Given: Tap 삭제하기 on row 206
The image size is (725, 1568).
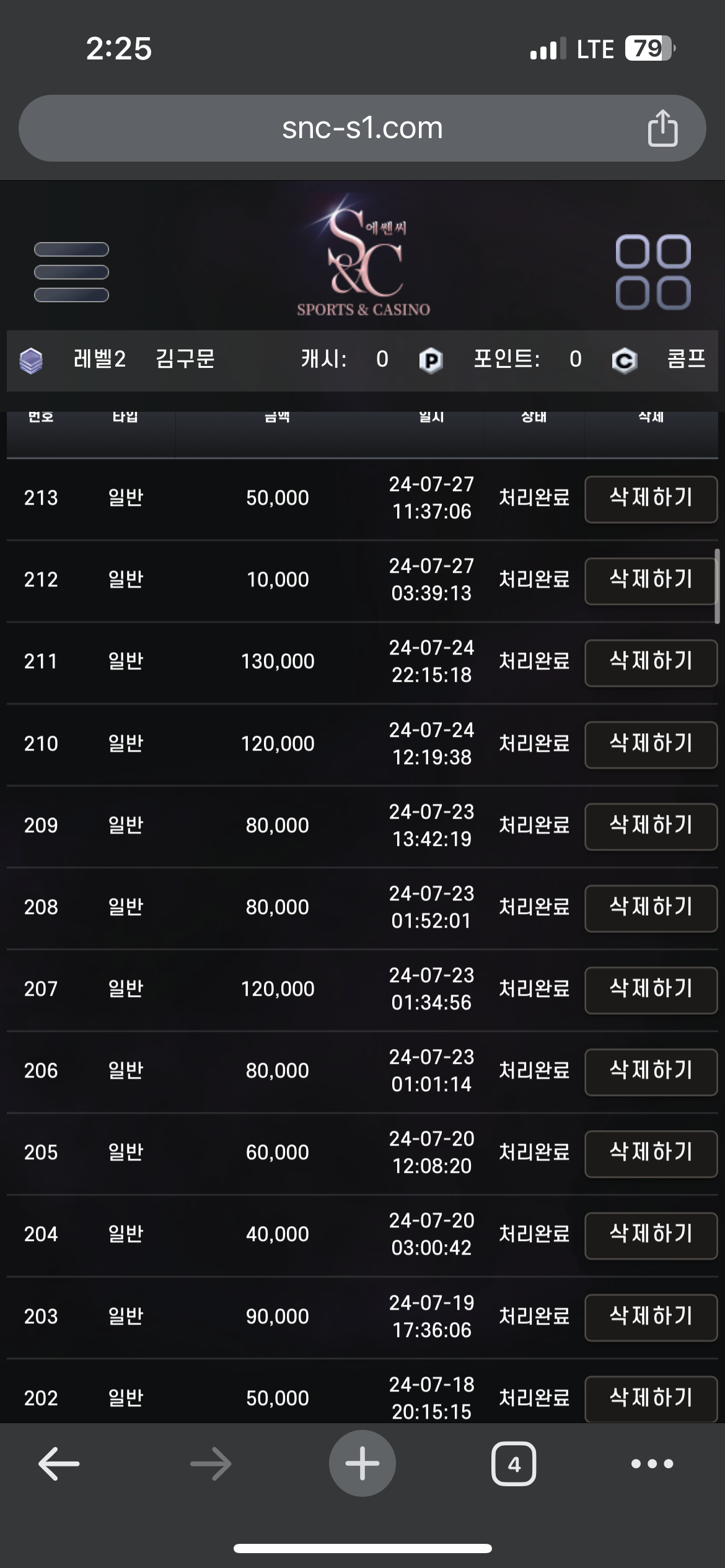Looking at the screenshot, I should point(651,1071).
